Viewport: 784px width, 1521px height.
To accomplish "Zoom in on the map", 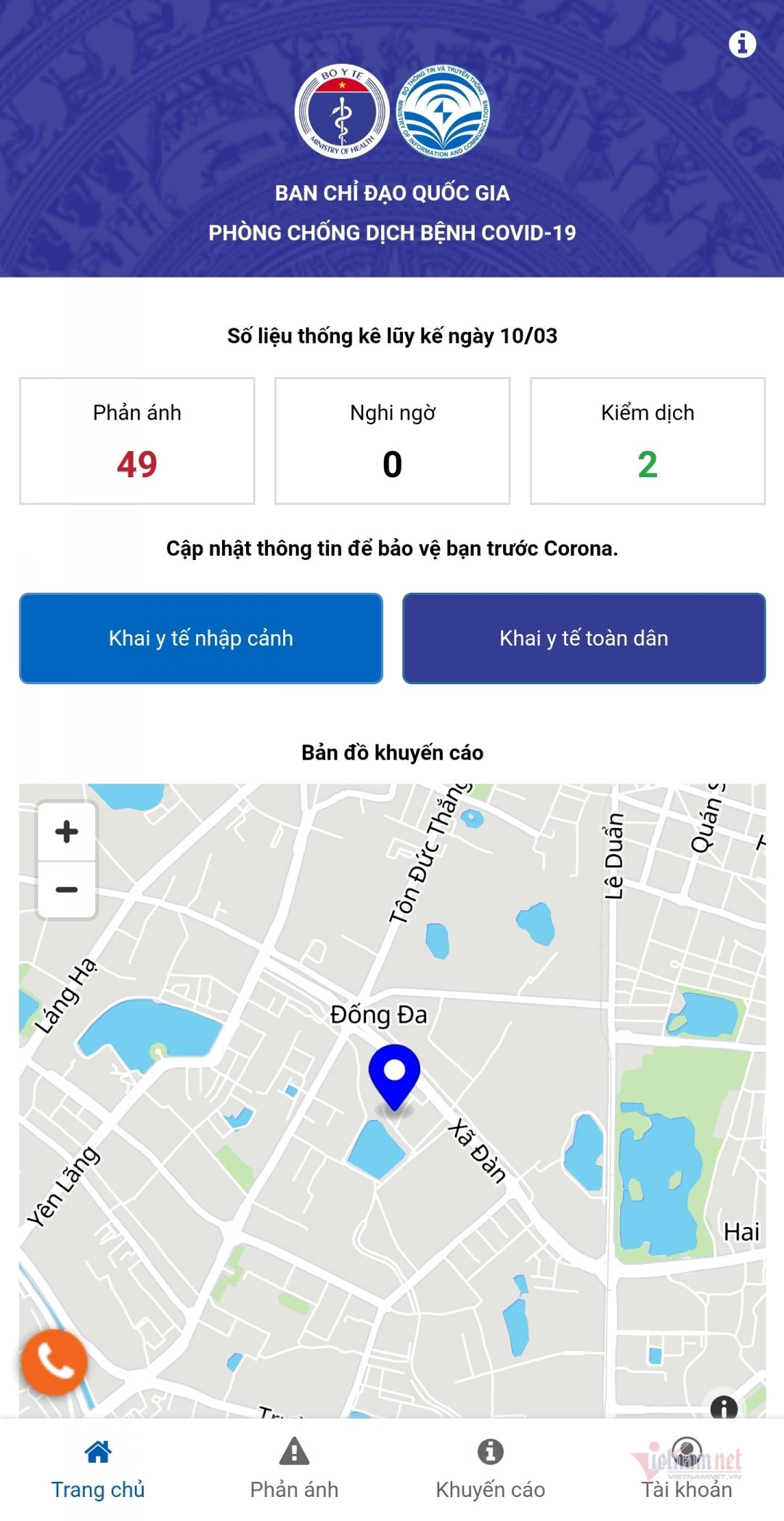I will 67,832.
